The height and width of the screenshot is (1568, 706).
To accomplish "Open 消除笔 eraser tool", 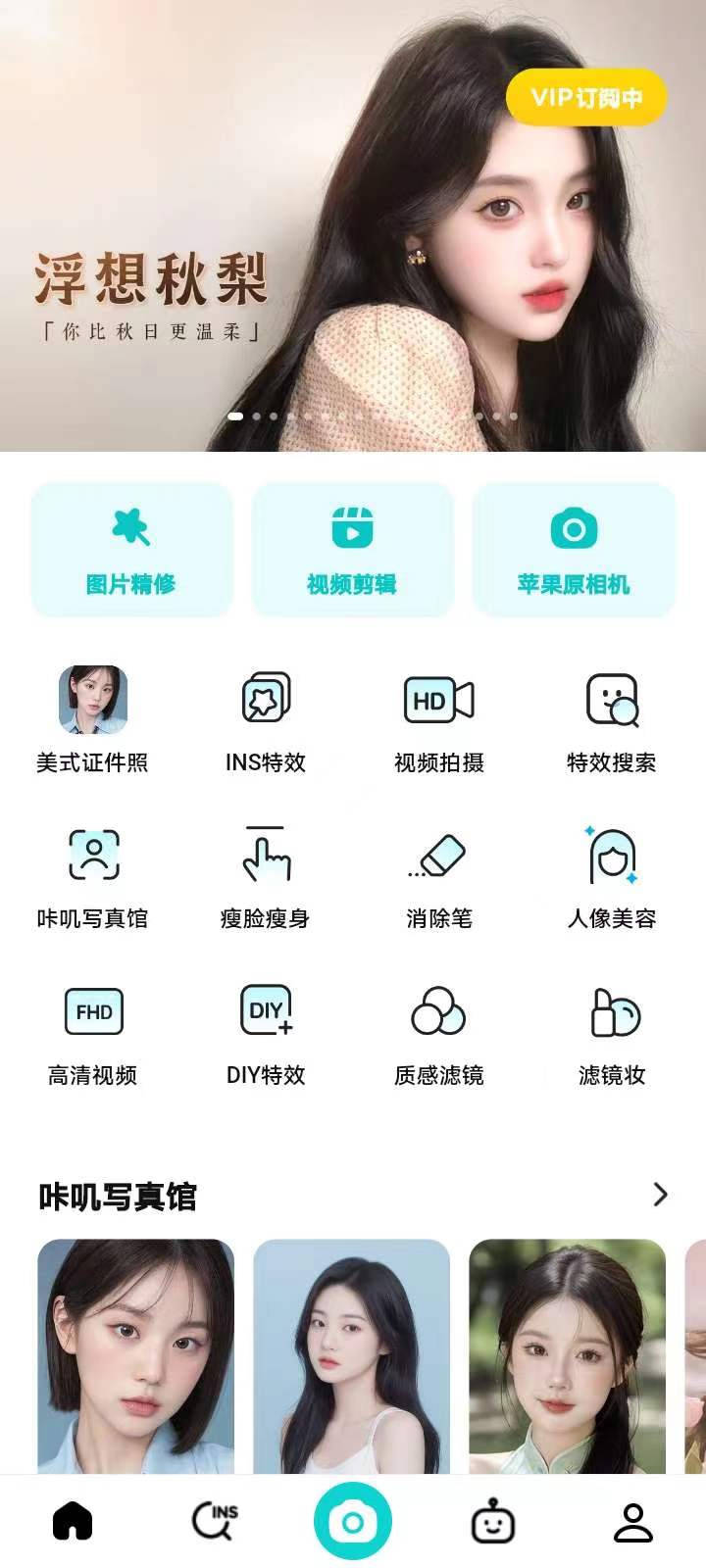I will pos(438,875).
